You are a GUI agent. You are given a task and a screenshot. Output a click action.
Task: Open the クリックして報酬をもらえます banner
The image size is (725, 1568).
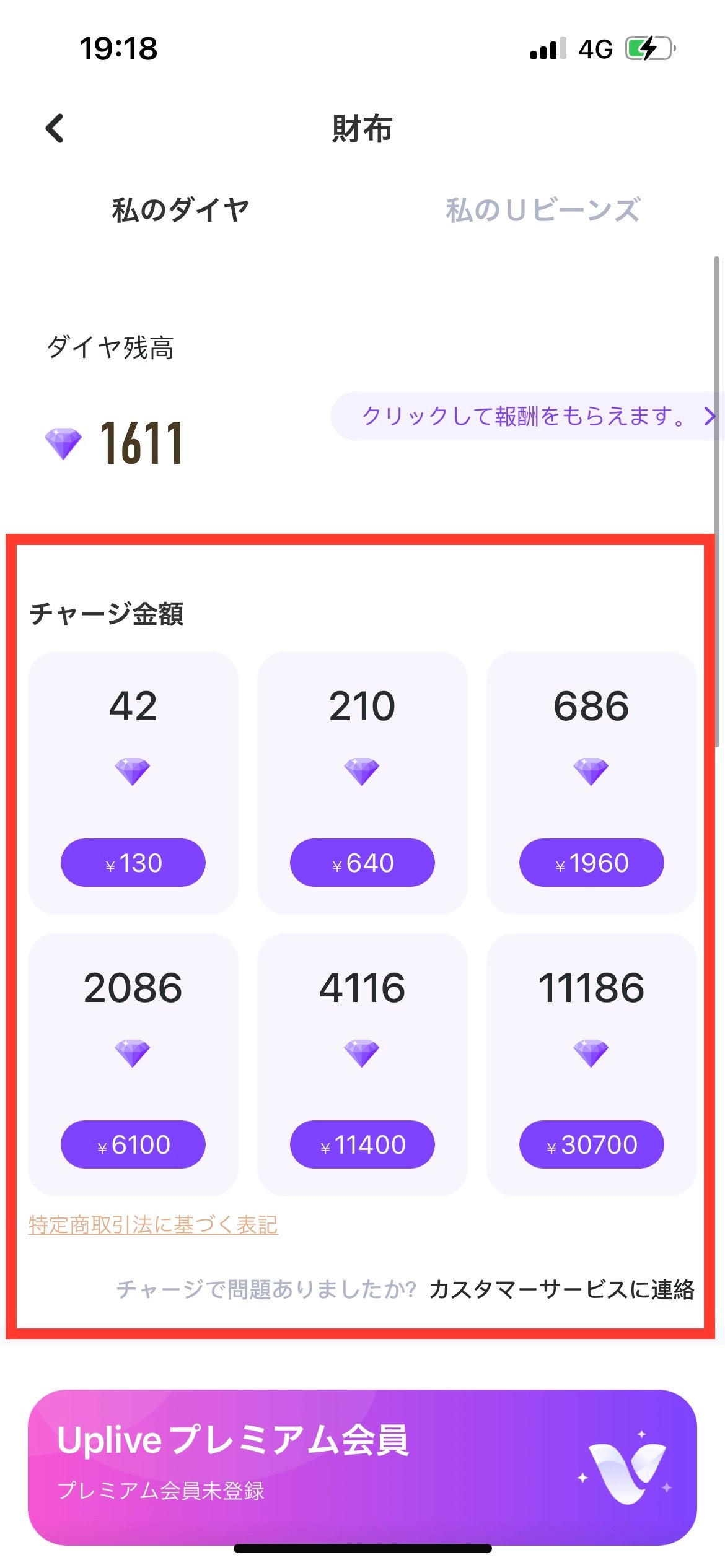(527, 416)
